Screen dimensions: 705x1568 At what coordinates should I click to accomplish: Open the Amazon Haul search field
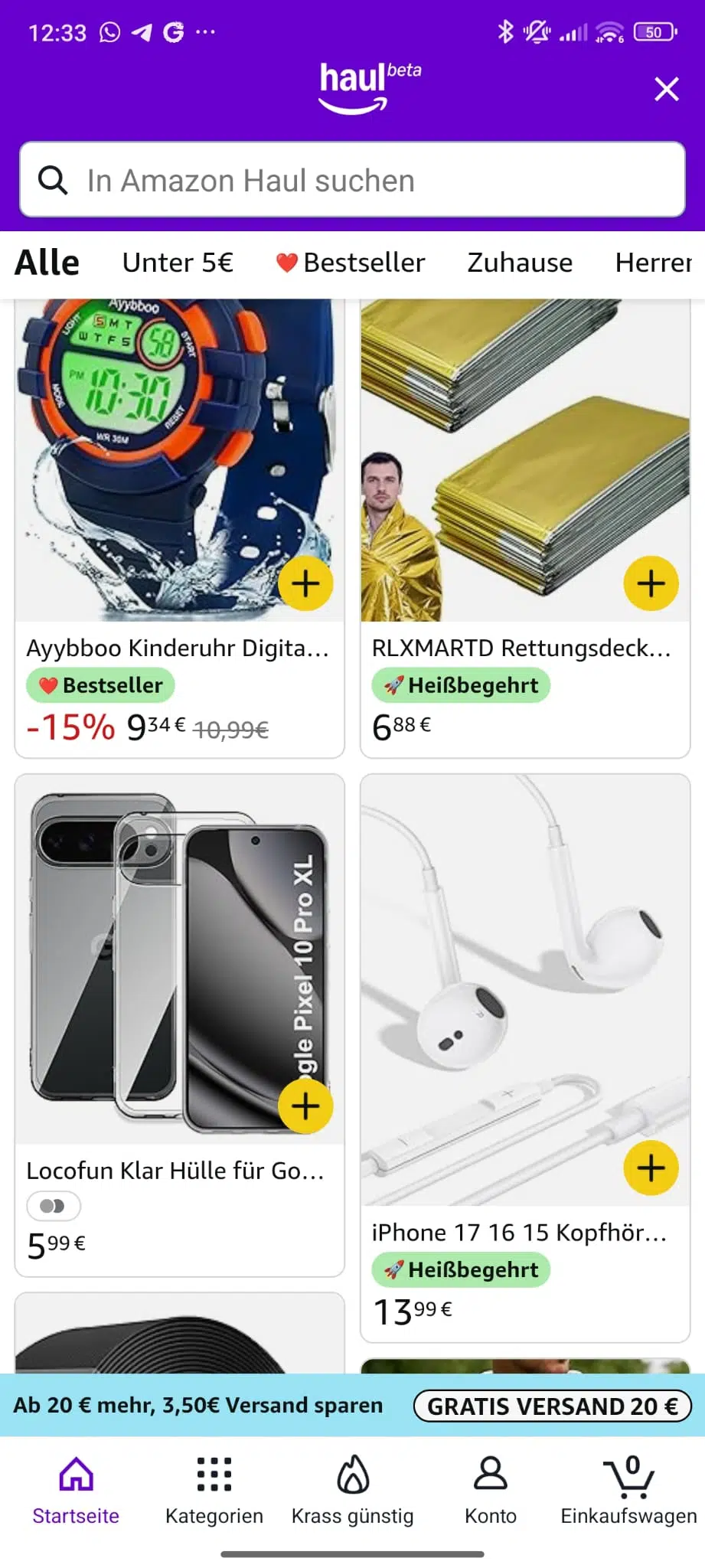tap(352, 180)
